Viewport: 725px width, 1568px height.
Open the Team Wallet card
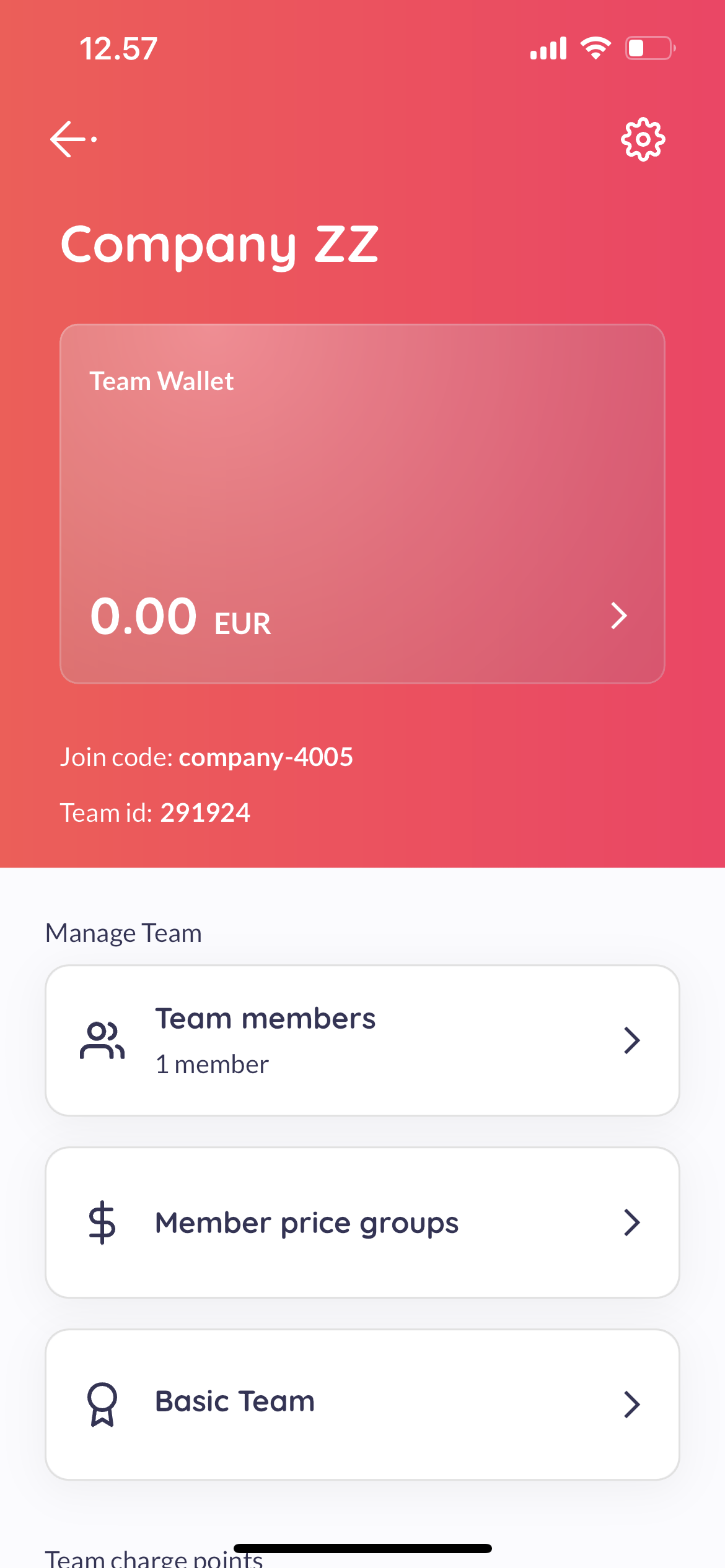click(x=362, y=503)
